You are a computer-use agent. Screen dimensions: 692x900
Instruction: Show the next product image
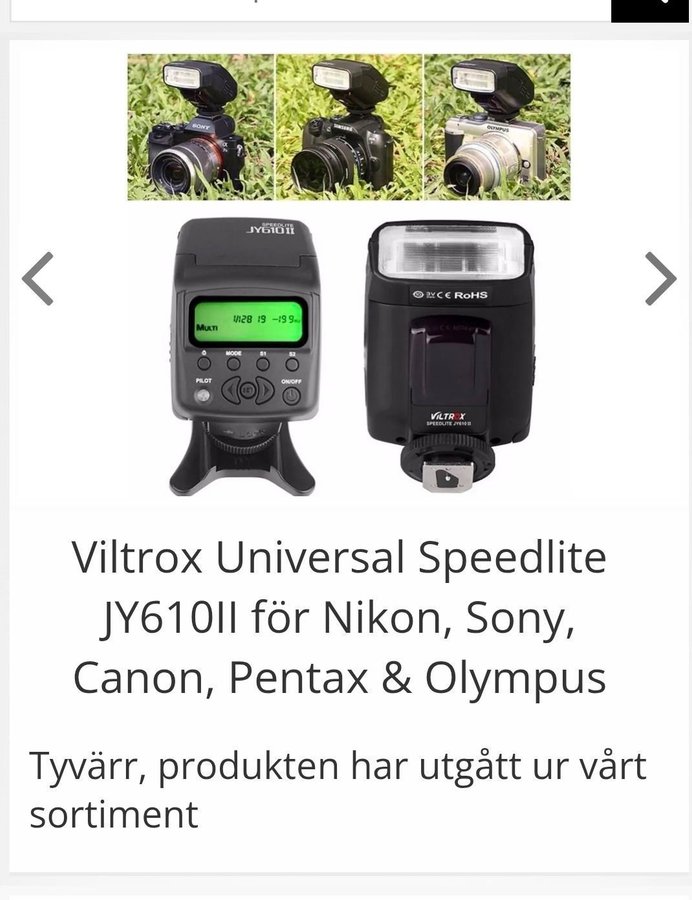coord(660,278)
